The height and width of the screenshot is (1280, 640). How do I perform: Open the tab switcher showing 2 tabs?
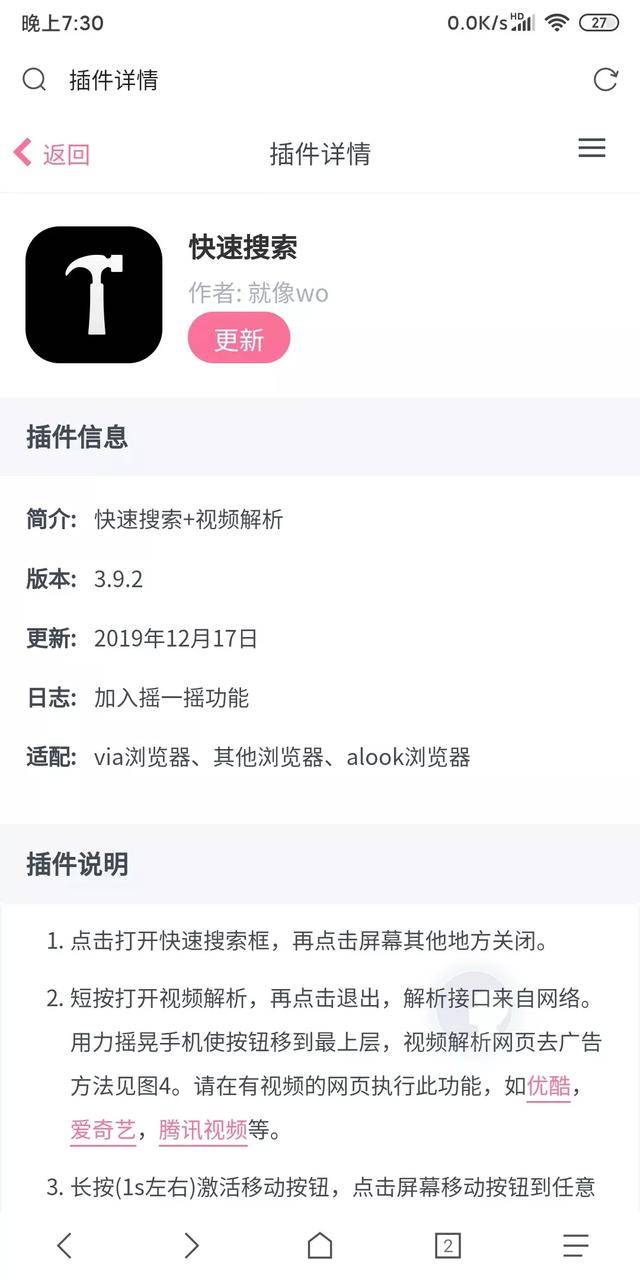coord(448,1245)
